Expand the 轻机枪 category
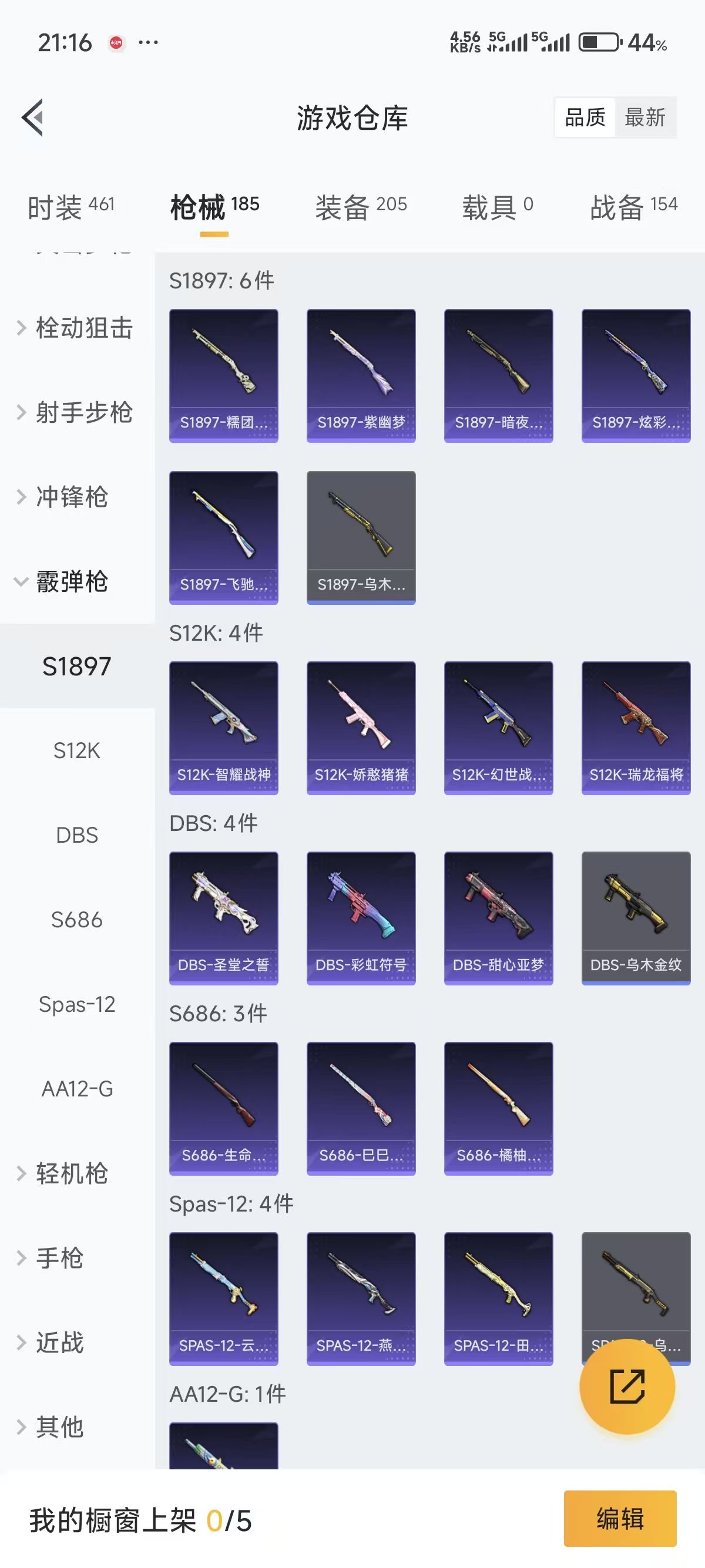Viewport: 705px width, 1568px height. click(x=70, y=1173)
